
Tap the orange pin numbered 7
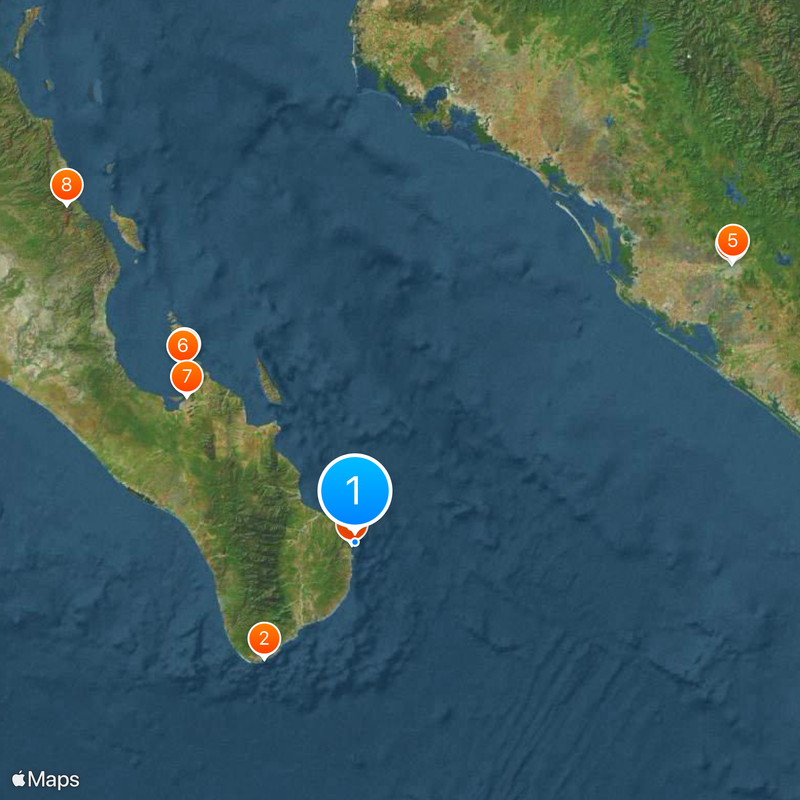(x=186, y=377)
